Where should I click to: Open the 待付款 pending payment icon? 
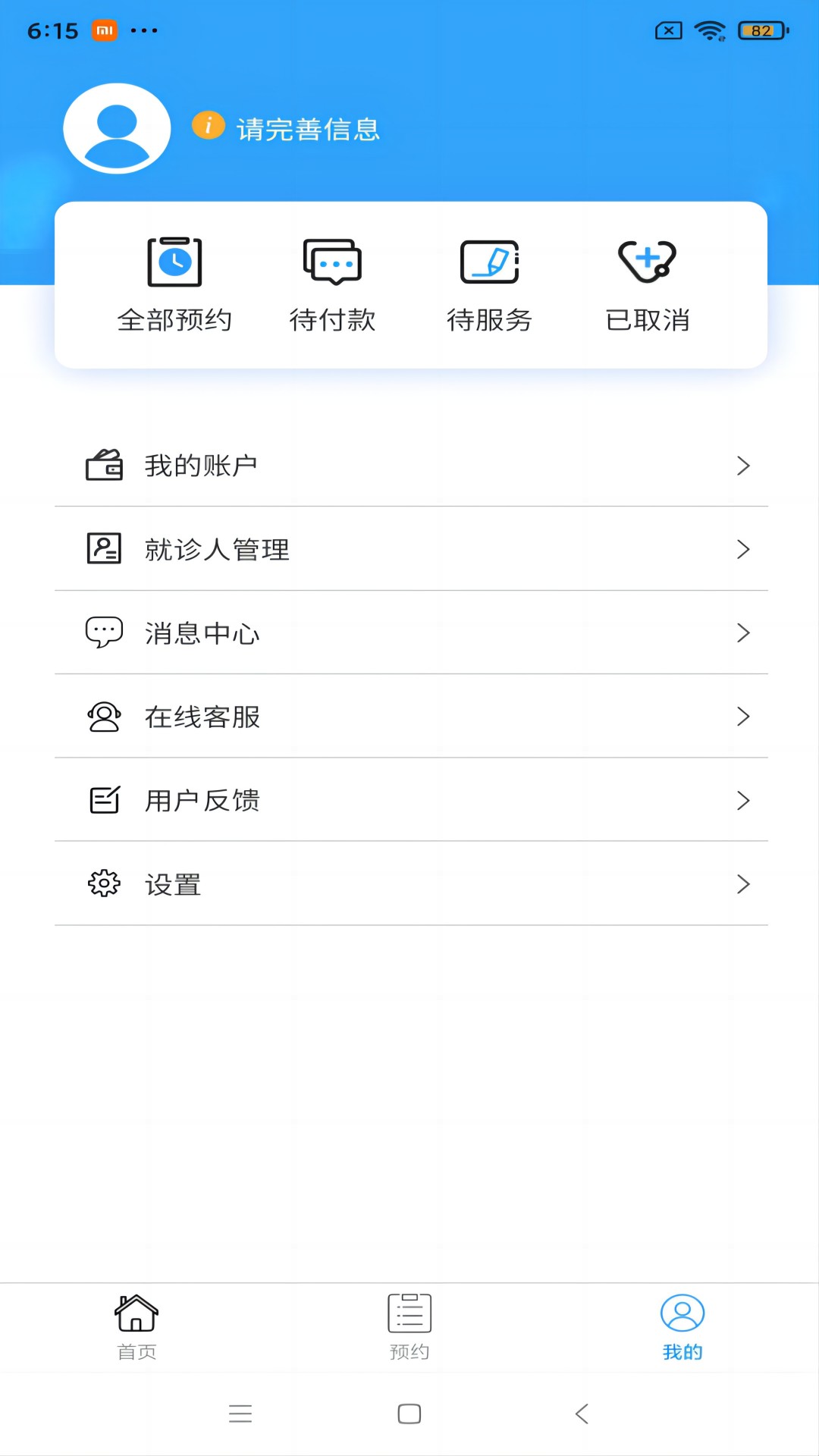tap(332, 262)
